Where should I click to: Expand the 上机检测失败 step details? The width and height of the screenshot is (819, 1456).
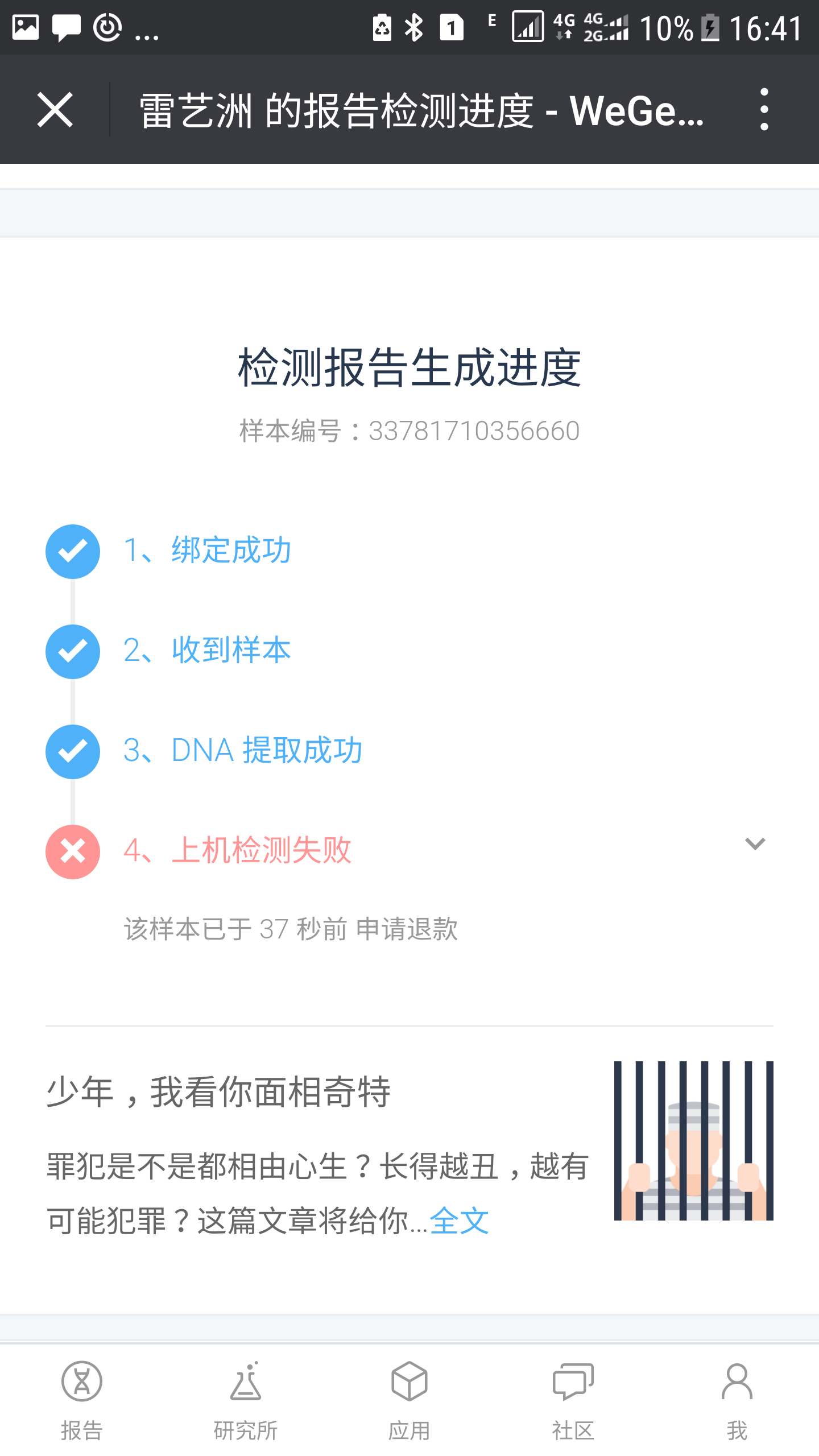(755, 844)
